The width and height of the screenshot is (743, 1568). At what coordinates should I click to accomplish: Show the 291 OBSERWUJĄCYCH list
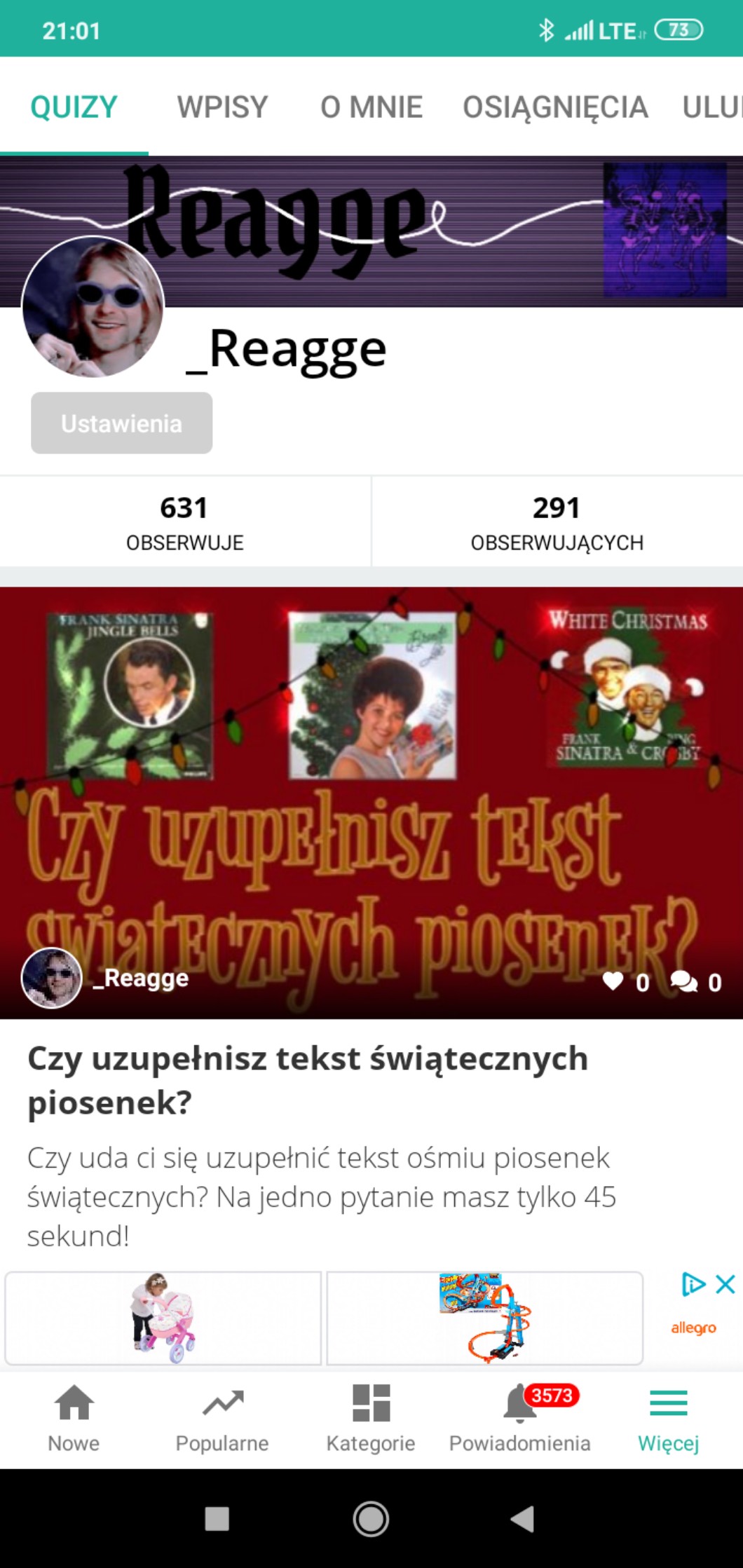tap(557, 521)
